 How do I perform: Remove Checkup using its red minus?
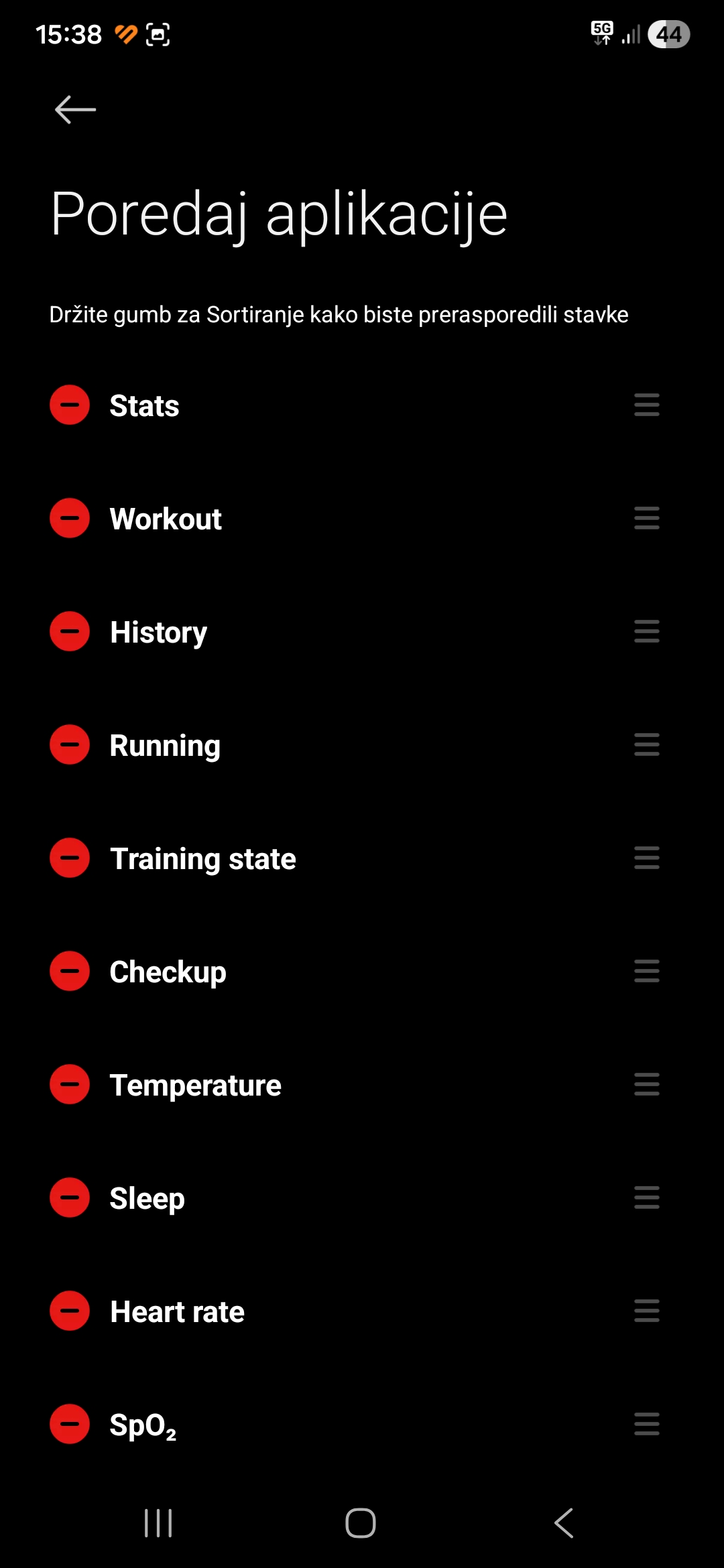[x=70, y=972]
